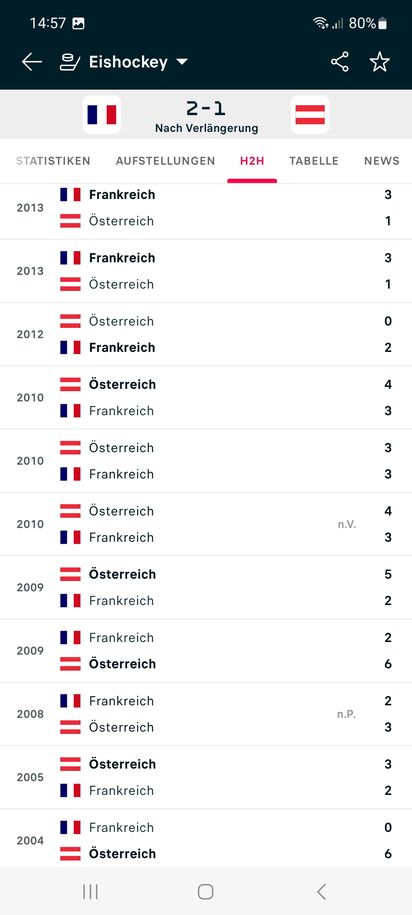The width and height of the screenshot is (412, 915).
Task: Open France team flag in score header
Action: pos(102,115)
